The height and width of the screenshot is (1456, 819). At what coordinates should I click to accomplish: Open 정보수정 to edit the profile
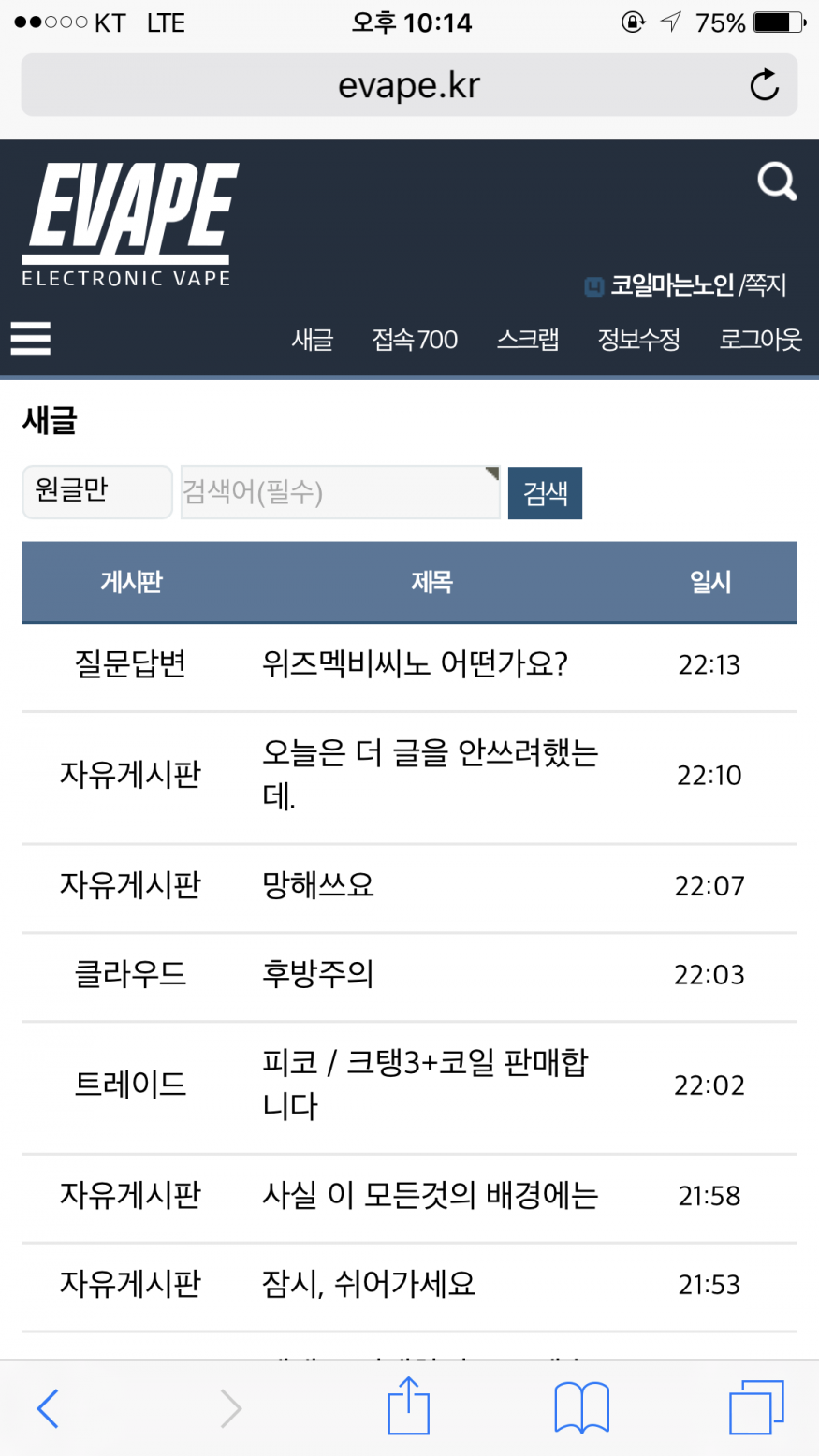tap(638, 339)
